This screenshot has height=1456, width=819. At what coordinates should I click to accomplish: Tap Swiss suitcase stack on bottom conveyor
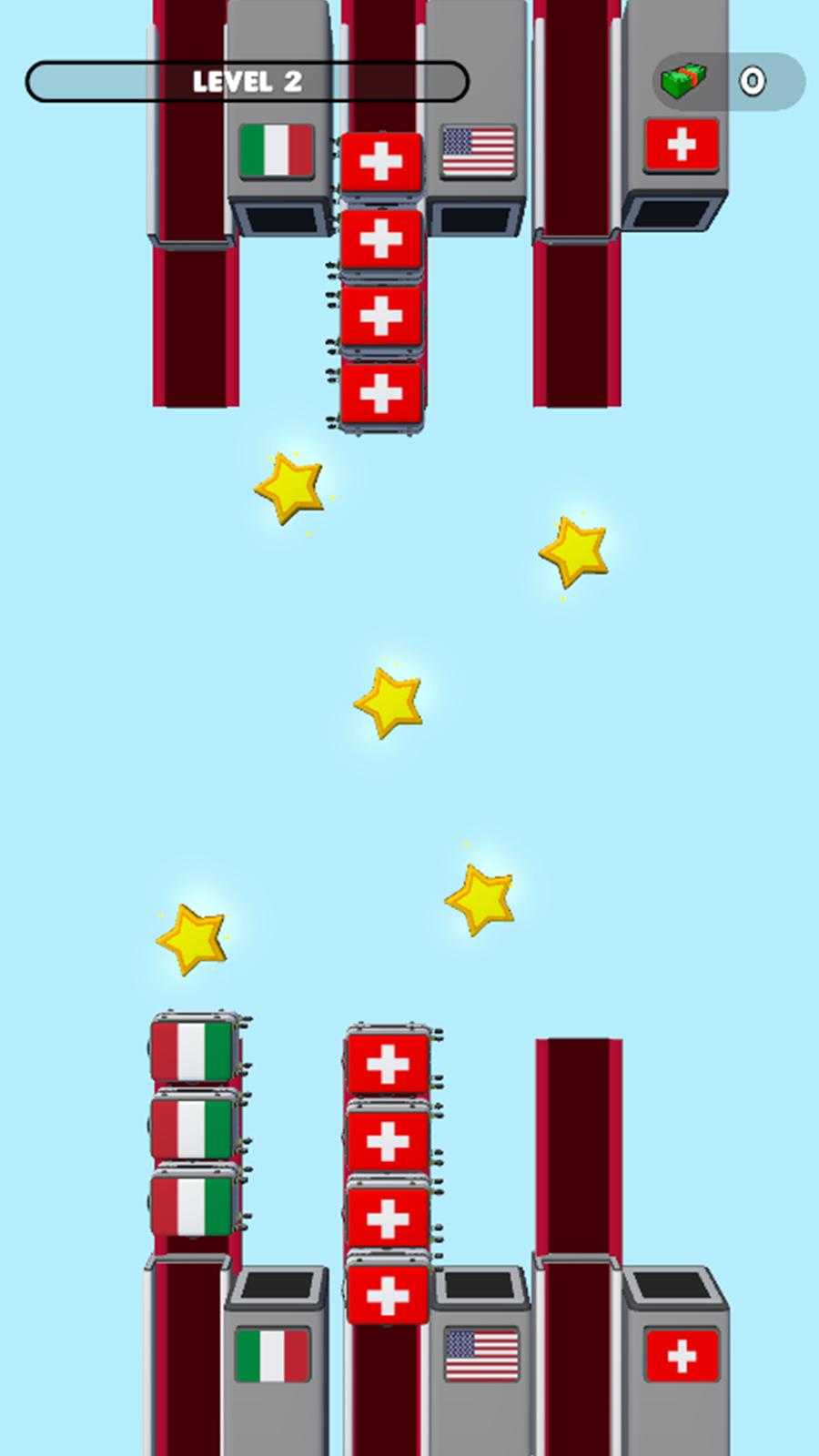pyautogui.click(x=388, y=1178)
